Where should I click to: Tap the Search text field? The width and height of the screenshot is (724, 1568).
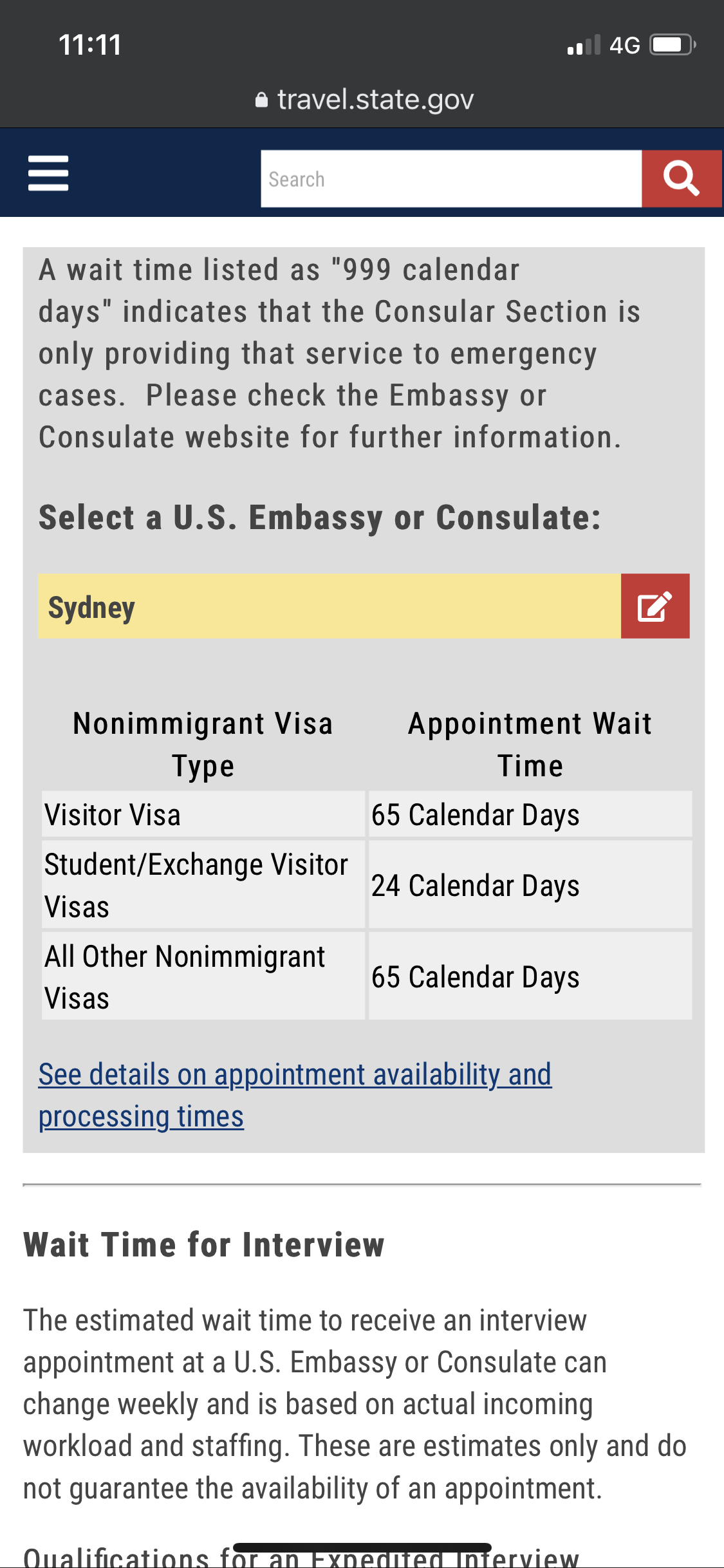[x=451, y=179]
